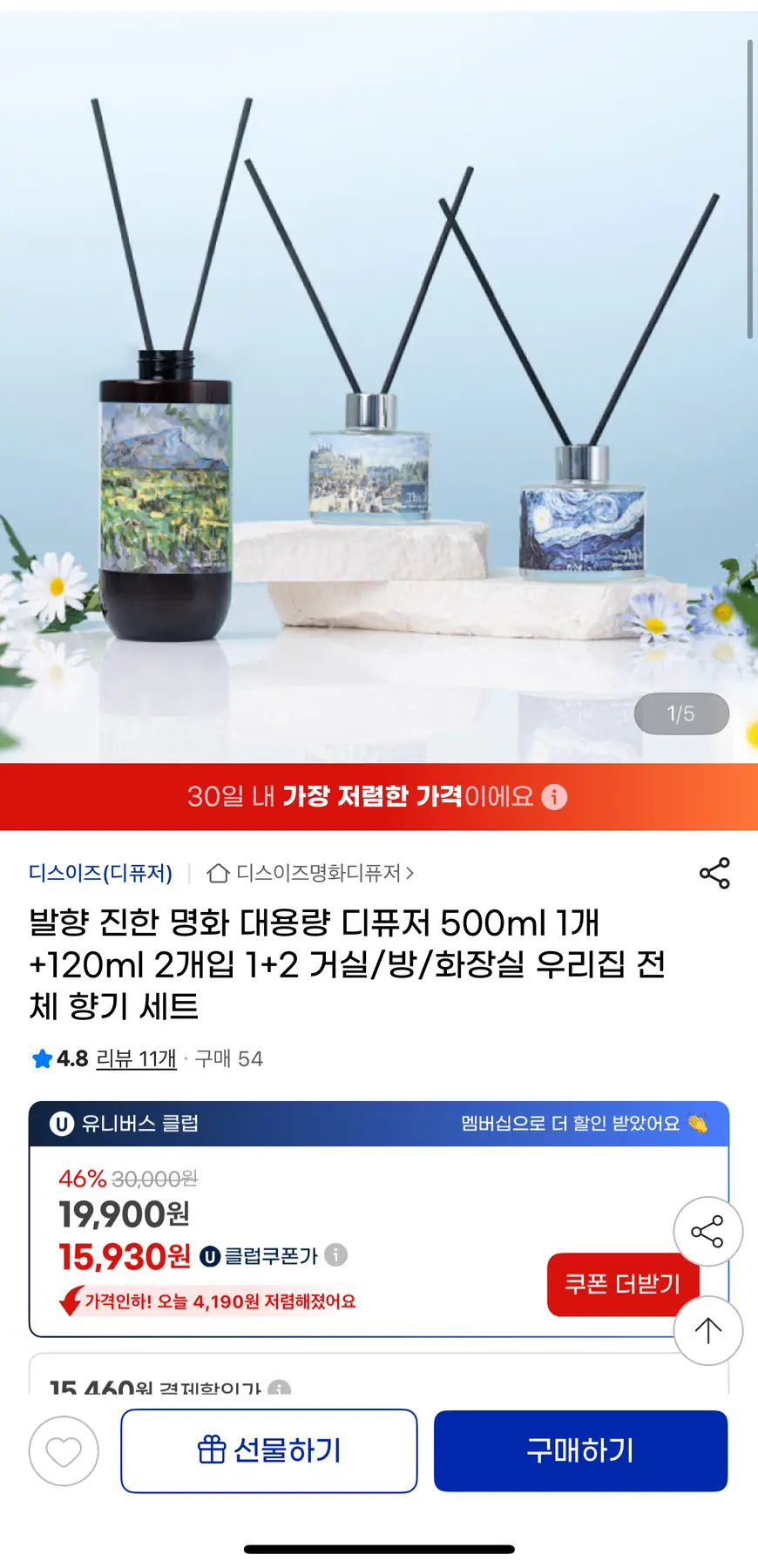
Task: Share this product from the title row
Action: click(714, 873)
